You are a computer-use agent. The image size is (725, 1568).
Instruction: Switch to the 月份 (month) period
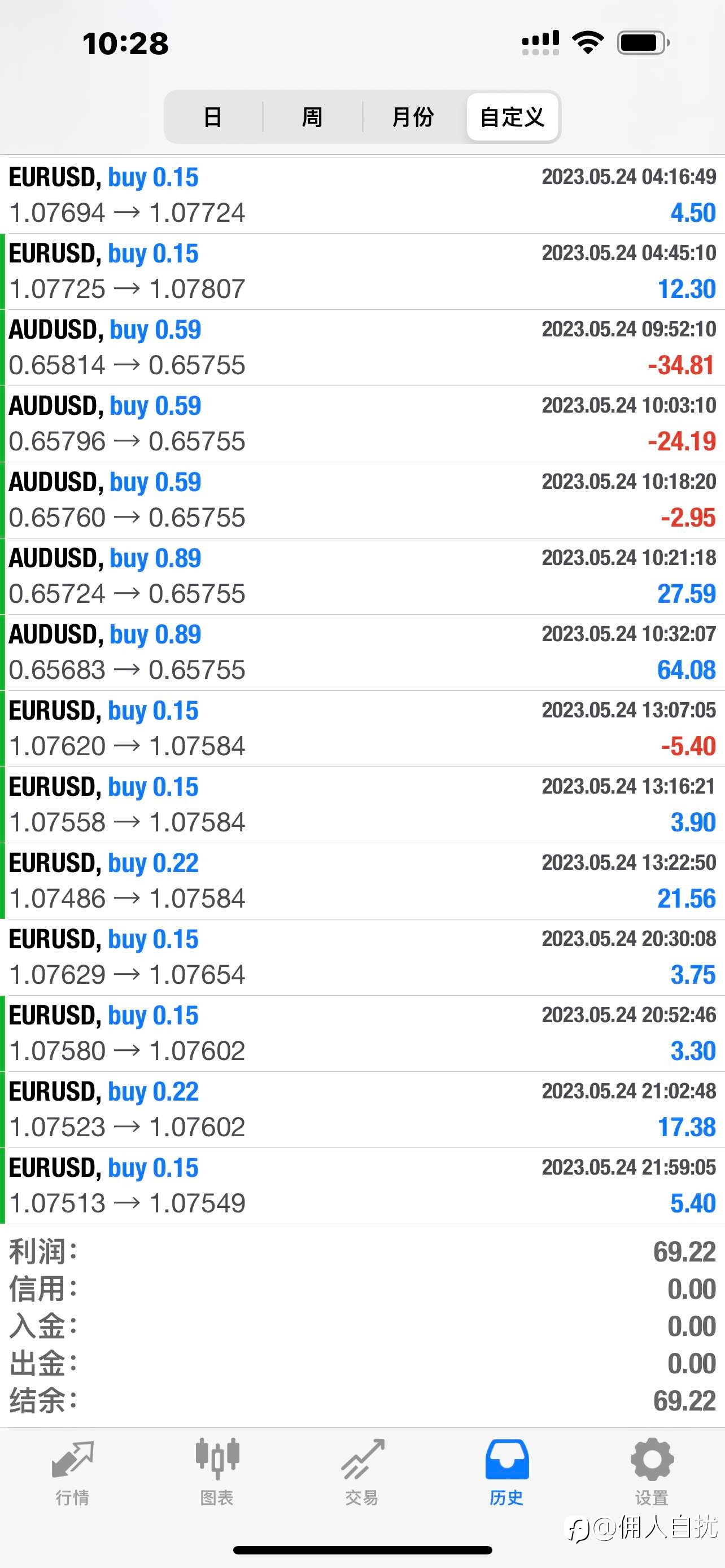point(413,117)
